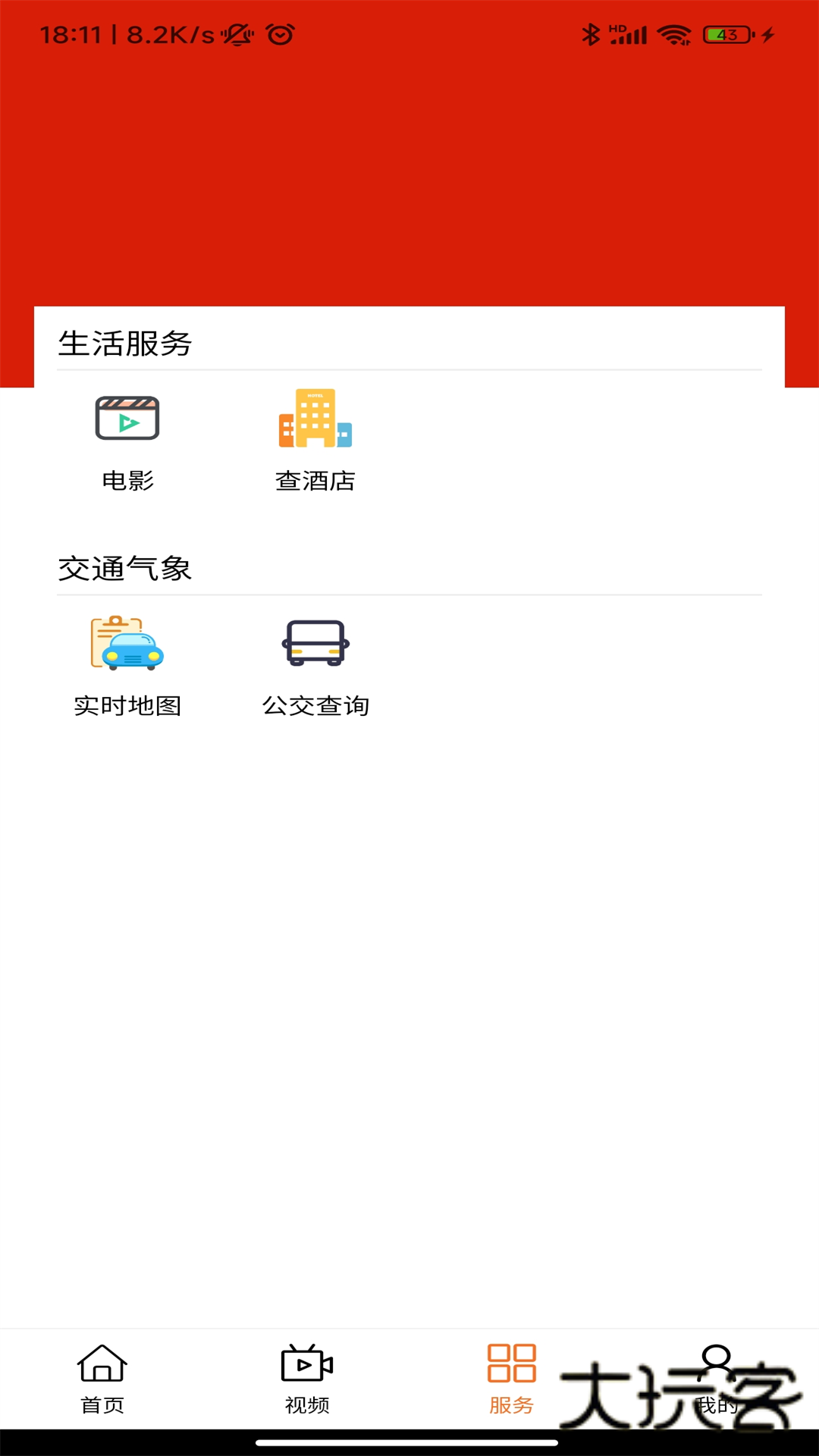
Task: Open the 电影 (Movies) service icon
Action: (127, 419)
